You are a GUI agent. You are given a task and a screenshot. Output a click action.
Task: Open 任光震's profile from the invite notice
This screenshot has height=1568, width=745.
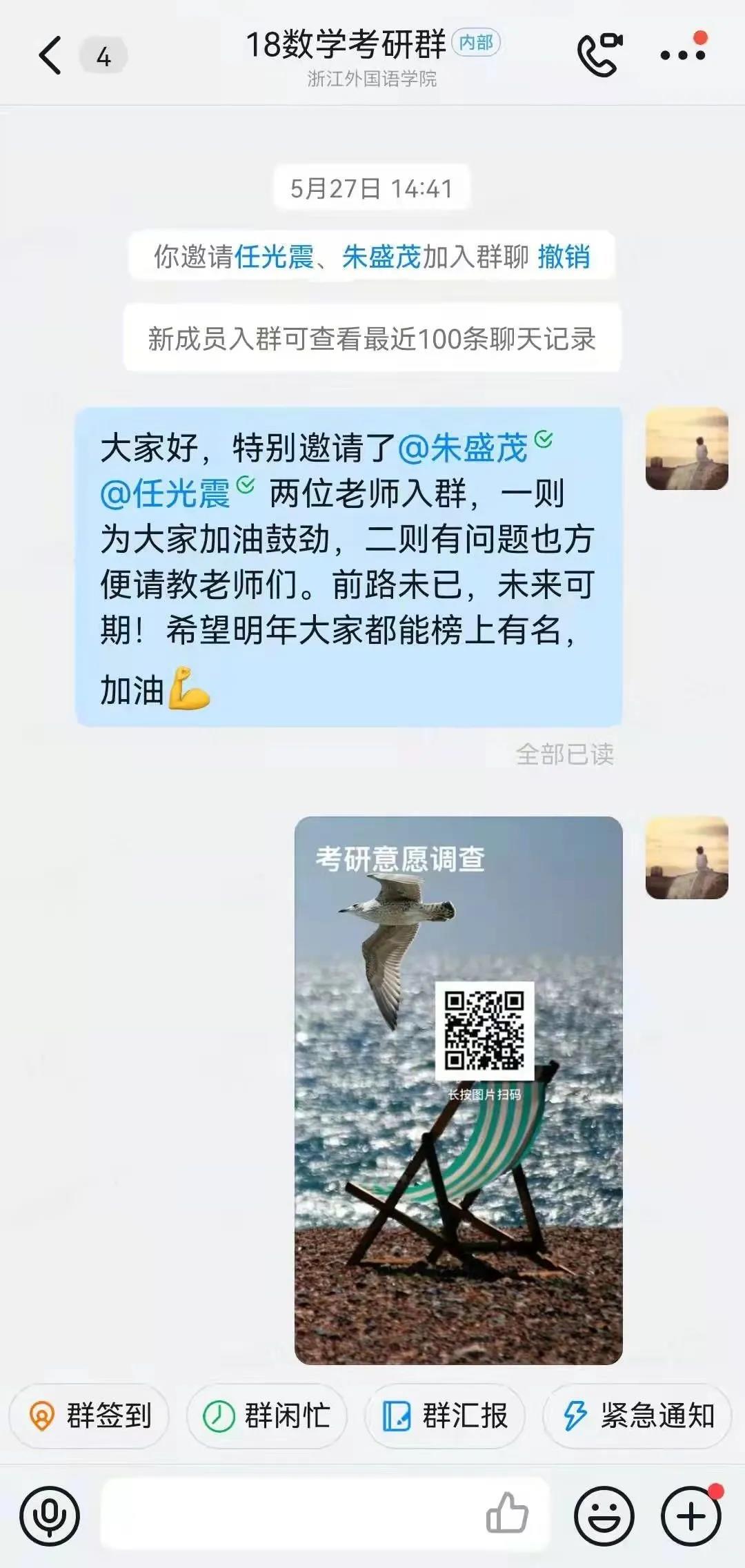(x=274, y=257)
